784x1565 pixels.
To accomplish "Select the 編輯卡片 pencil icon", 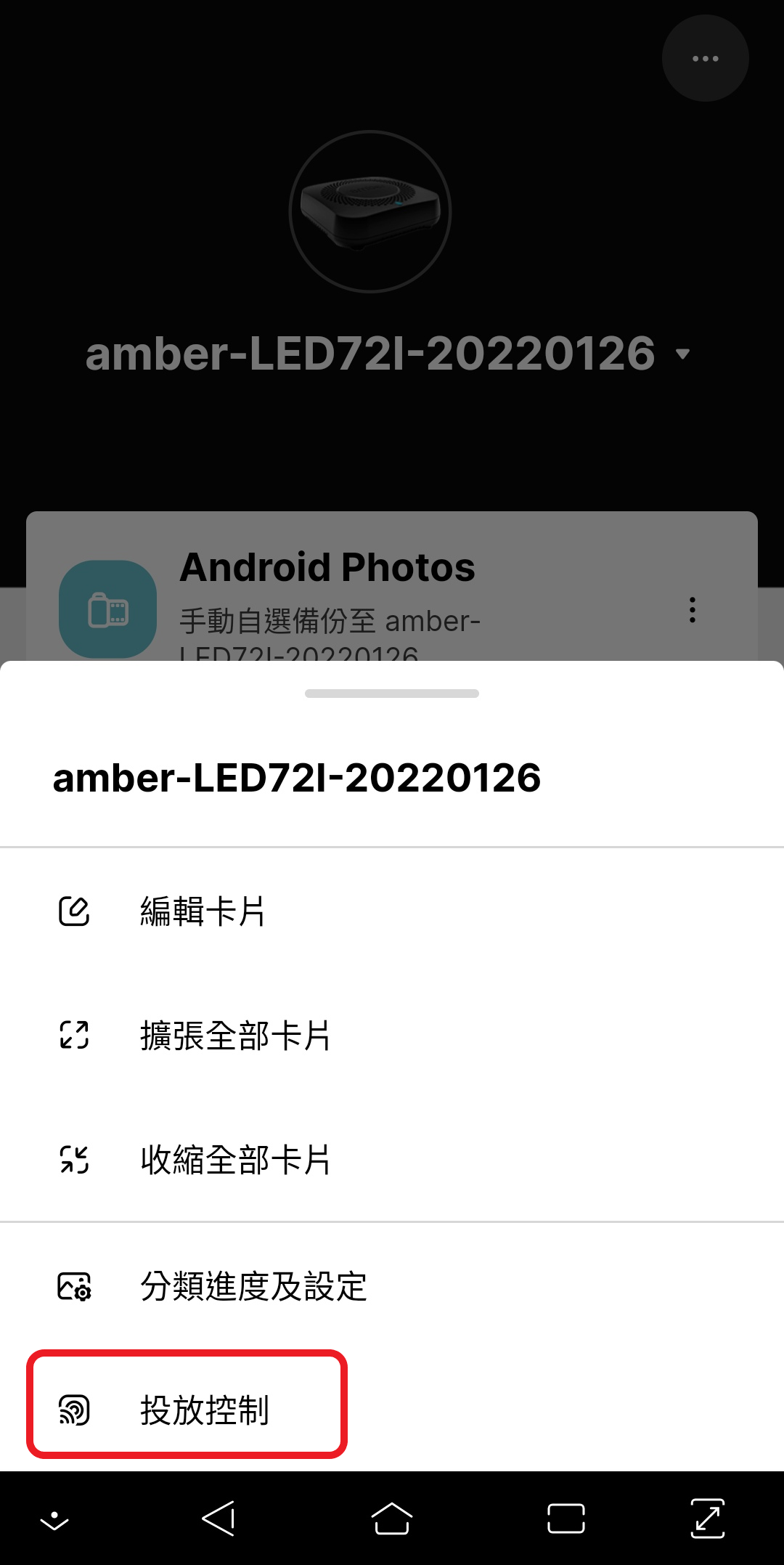I will pos(74,913).
